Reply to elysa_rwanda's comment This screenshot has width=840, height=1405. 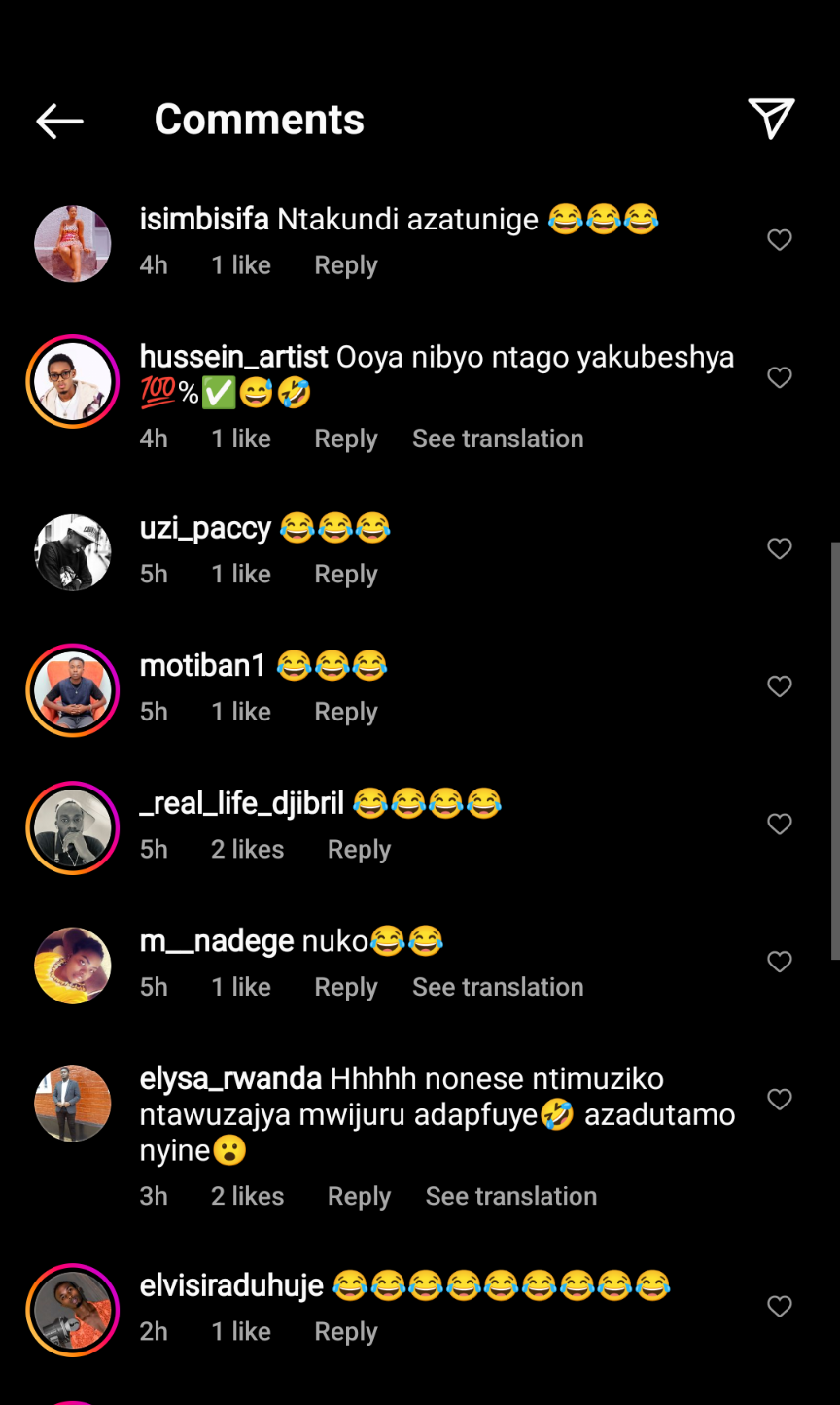pos(359,1196)
